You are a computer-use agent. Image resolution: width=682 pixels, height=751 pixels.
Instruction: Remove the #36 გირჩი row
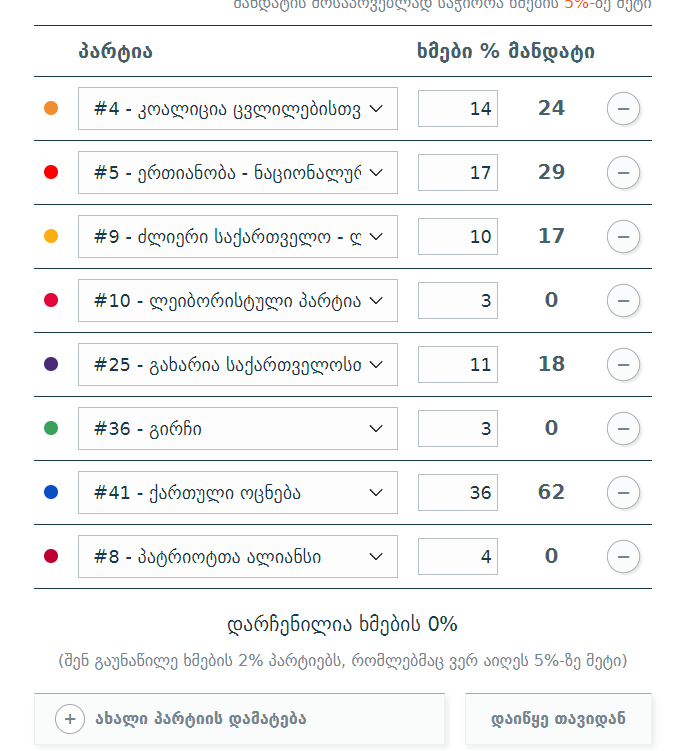623,429
